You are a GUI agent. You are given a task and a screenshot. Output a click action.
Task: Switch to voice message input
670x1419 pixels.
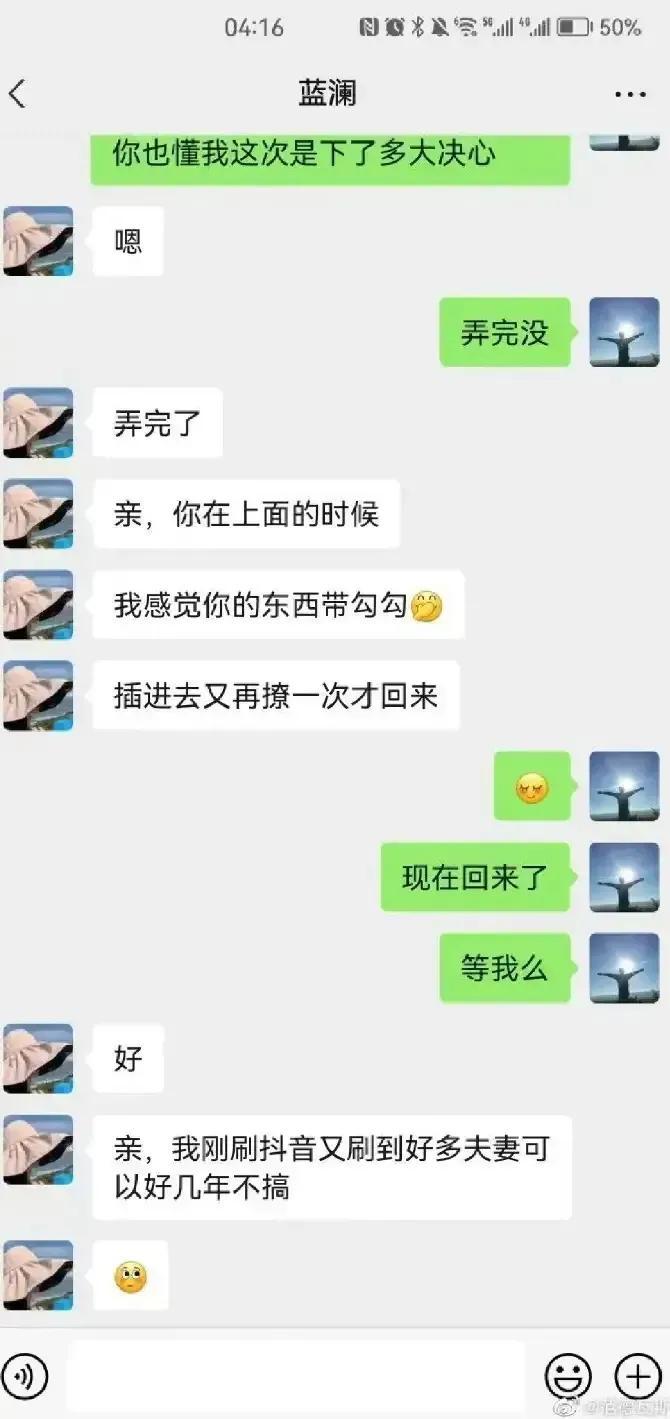[x=25, y=1378]
